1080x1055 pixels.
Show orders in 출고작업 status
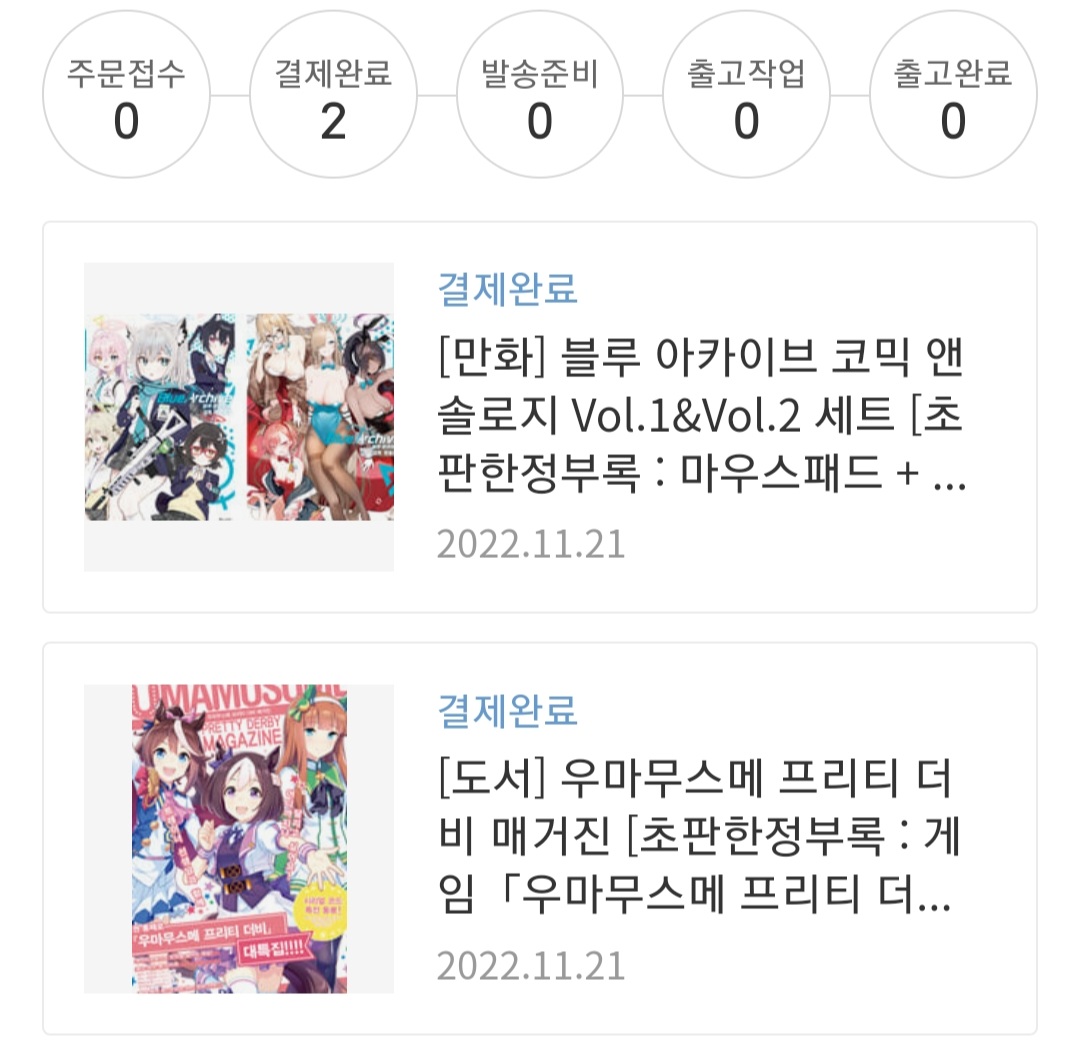pyautogui.click(x=746, y=96)
